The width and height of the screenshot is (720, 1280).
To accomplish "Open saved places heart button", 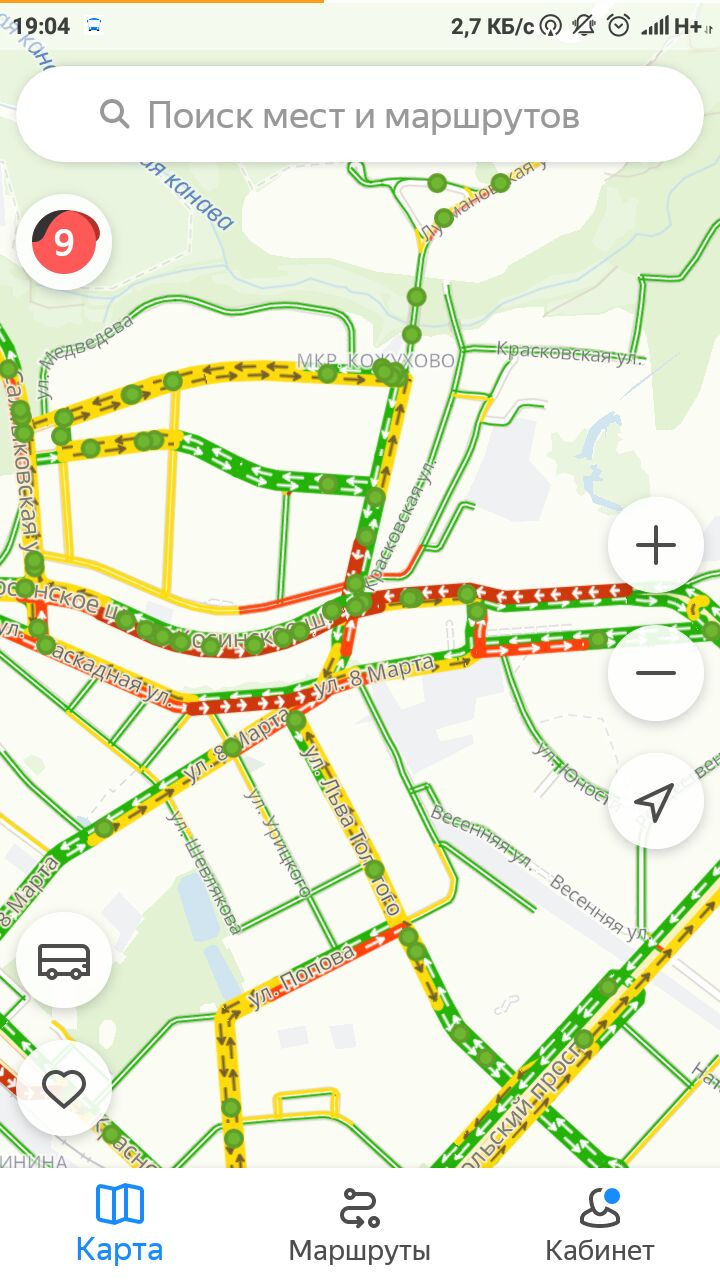I will pyautogui.click(x=64, y=1088).
